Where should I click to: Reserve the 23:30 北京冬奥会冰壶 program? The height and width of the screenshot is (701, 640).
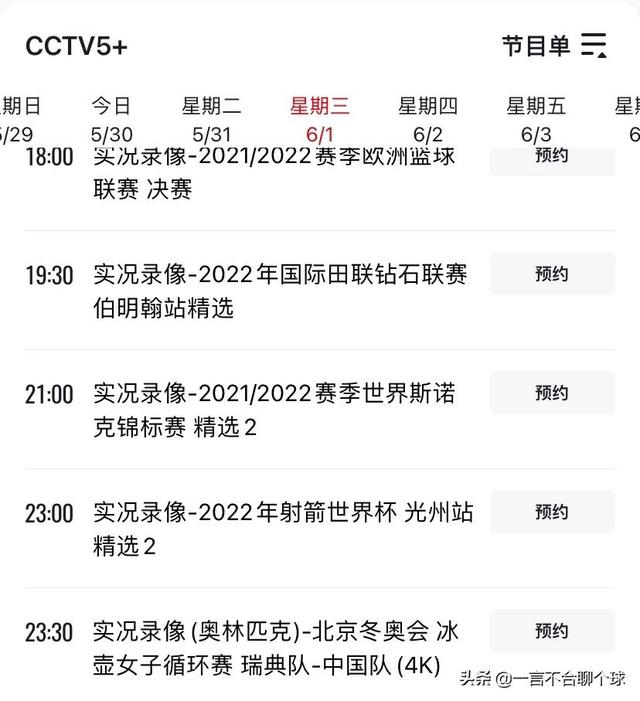click(x=552, y=631)
